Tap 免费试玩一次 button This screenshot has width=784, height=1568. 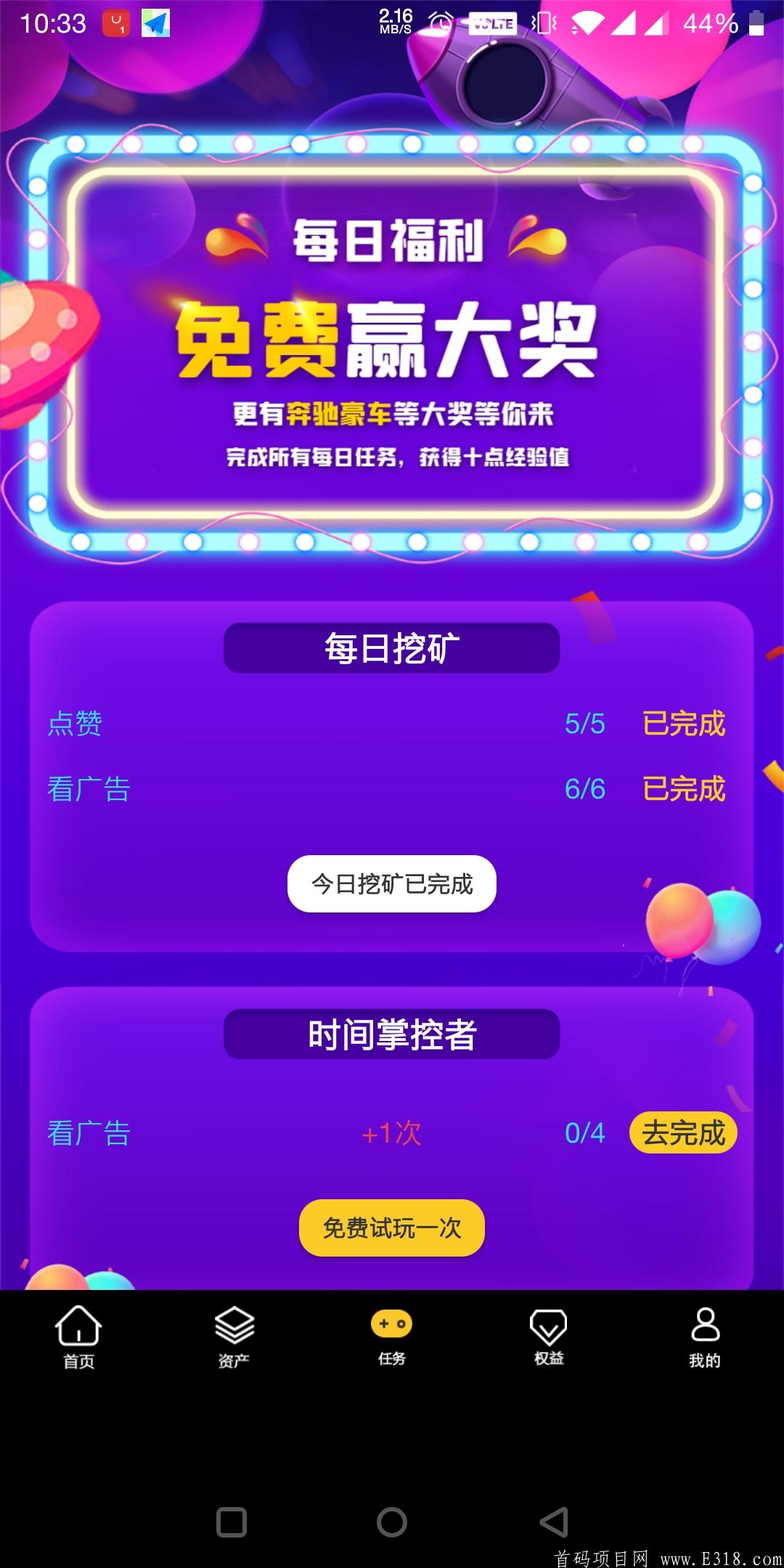click(x=392, y=1228)
